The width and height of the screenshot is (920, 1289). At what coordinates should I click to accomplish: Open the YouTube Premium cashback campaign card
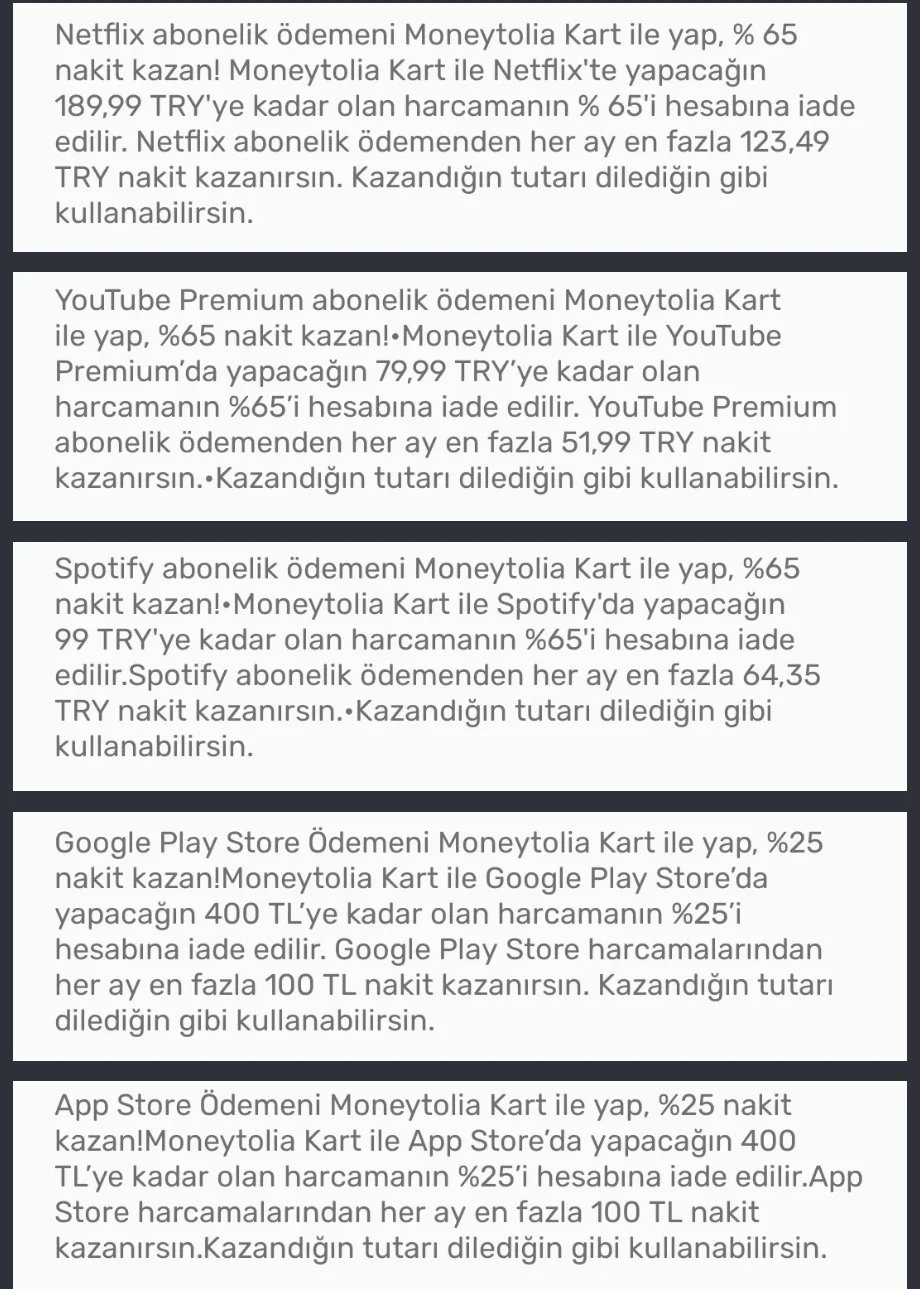click(459, 389)
